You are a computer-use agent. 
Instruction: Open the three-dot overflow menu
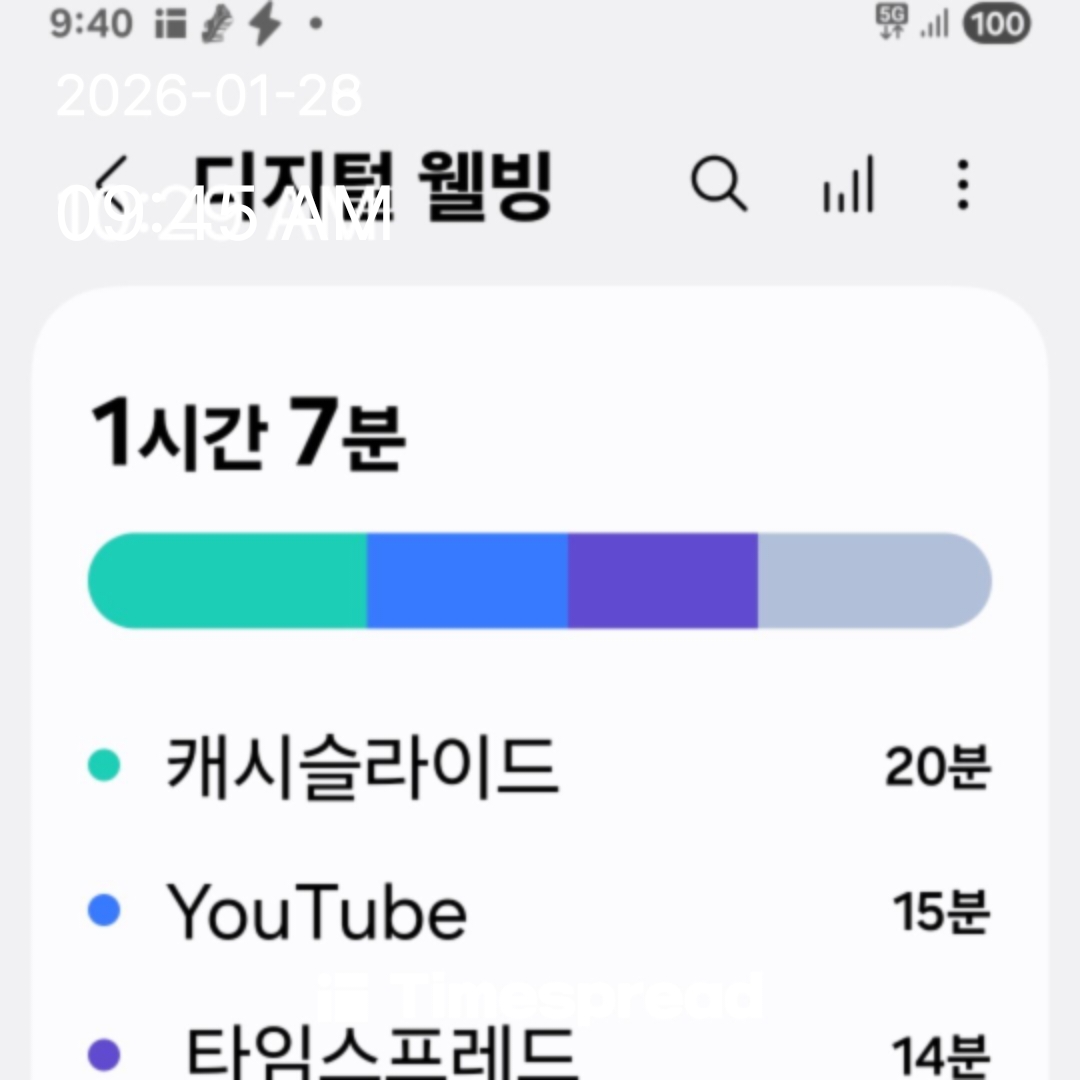pos(962,185)
